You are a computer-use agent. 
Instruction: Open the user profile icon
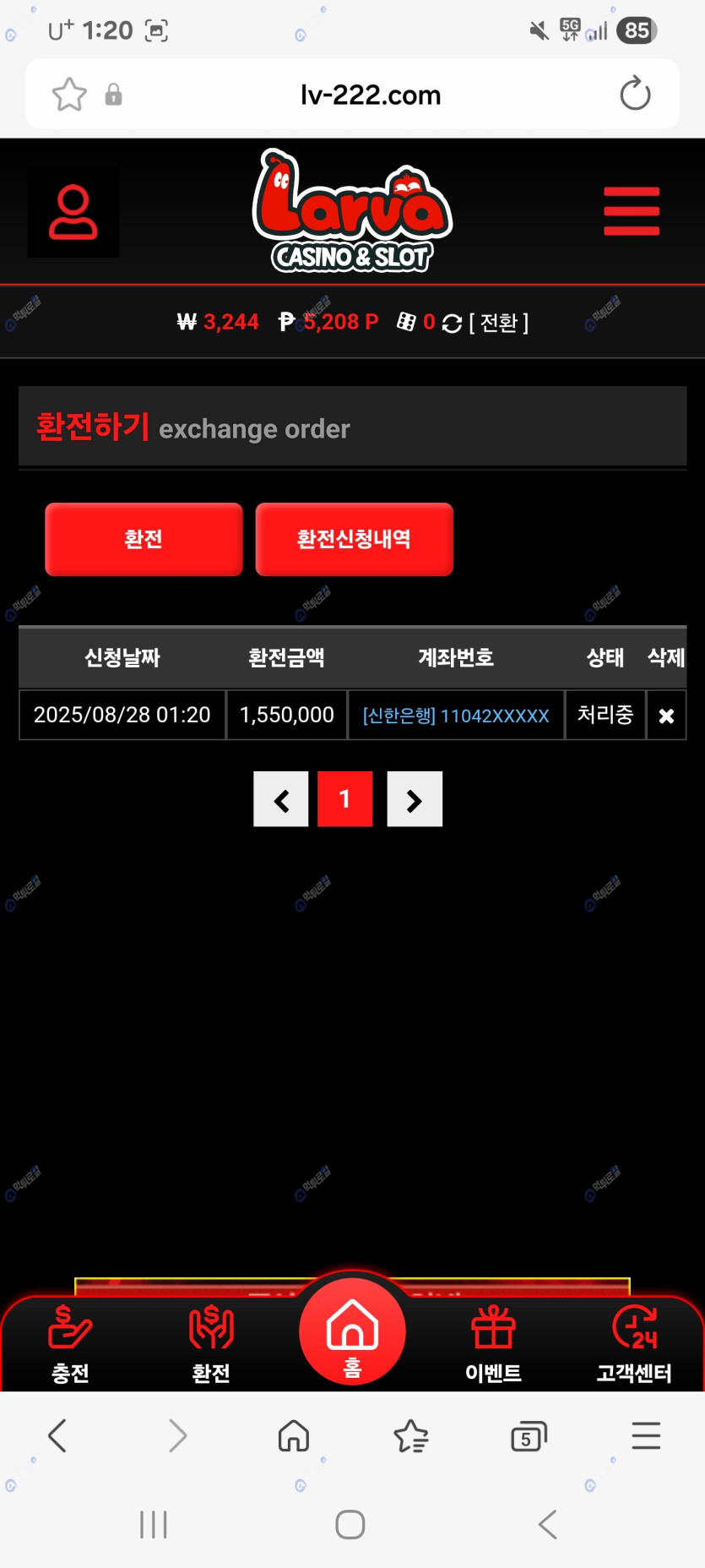(x=73, y=212)
